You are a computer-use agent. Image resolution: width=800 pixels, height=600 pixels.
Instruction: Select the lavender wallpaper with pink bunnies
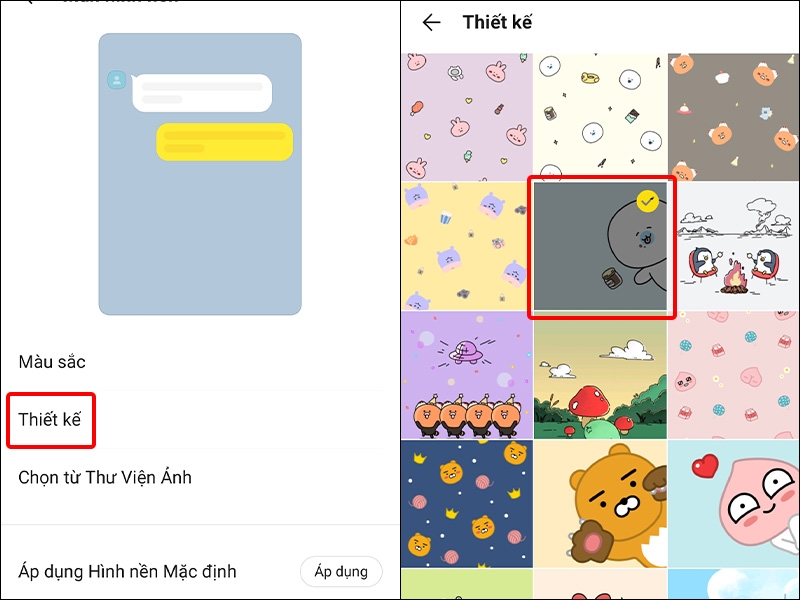pos(466,115)
